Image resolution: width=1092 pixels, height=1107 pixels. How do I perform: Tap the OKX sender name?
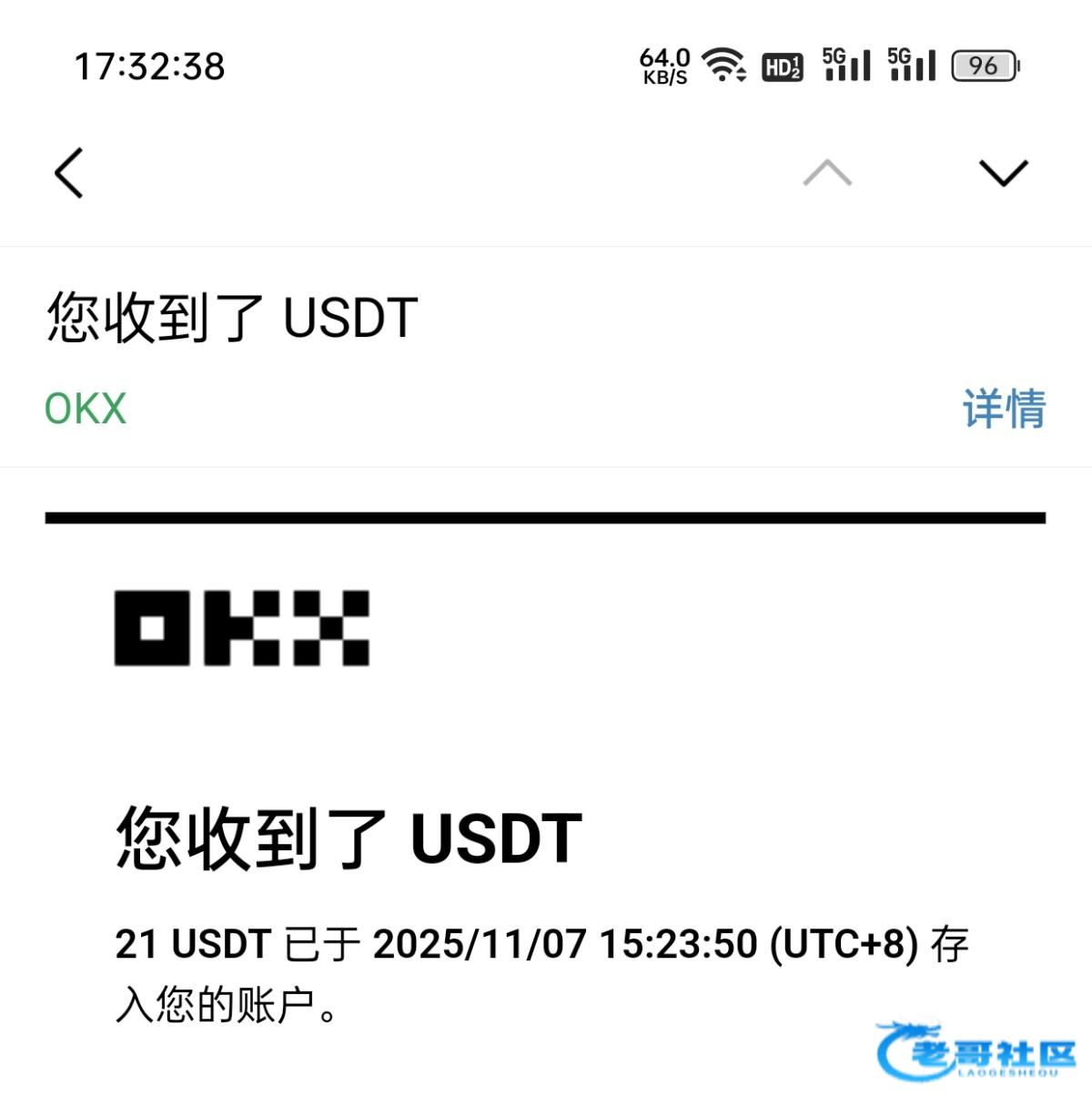[x=86, y=409]
